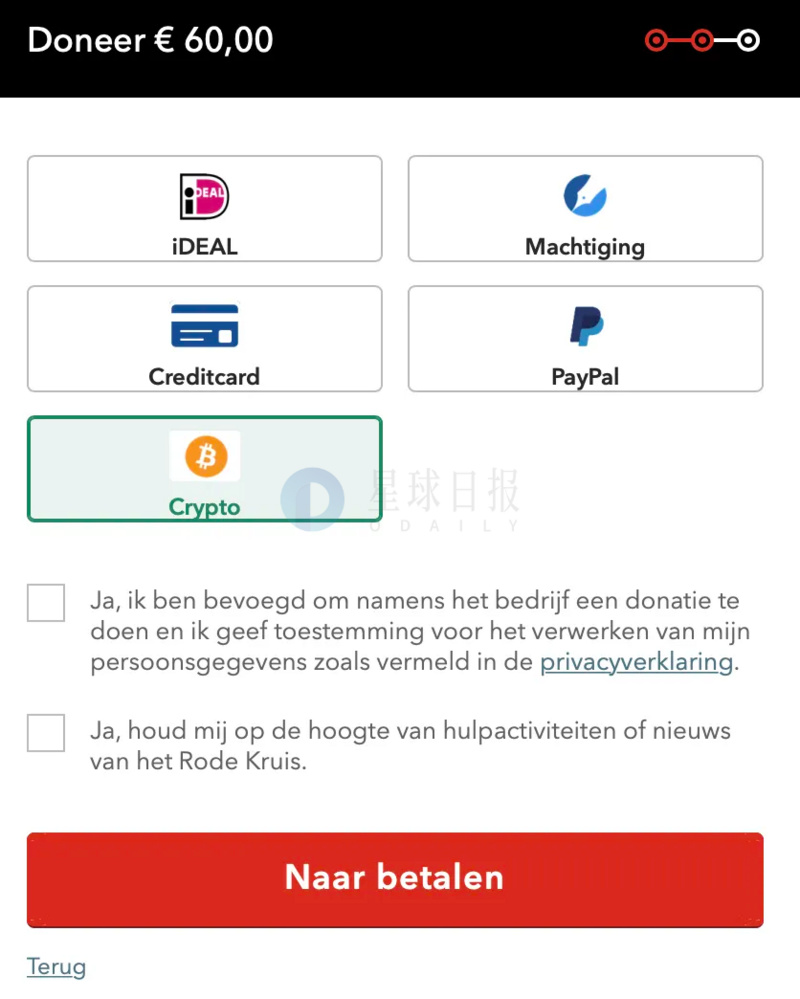800x999 pixels.
Task: Select PayPal as payment method
Action: click(585, 338)
